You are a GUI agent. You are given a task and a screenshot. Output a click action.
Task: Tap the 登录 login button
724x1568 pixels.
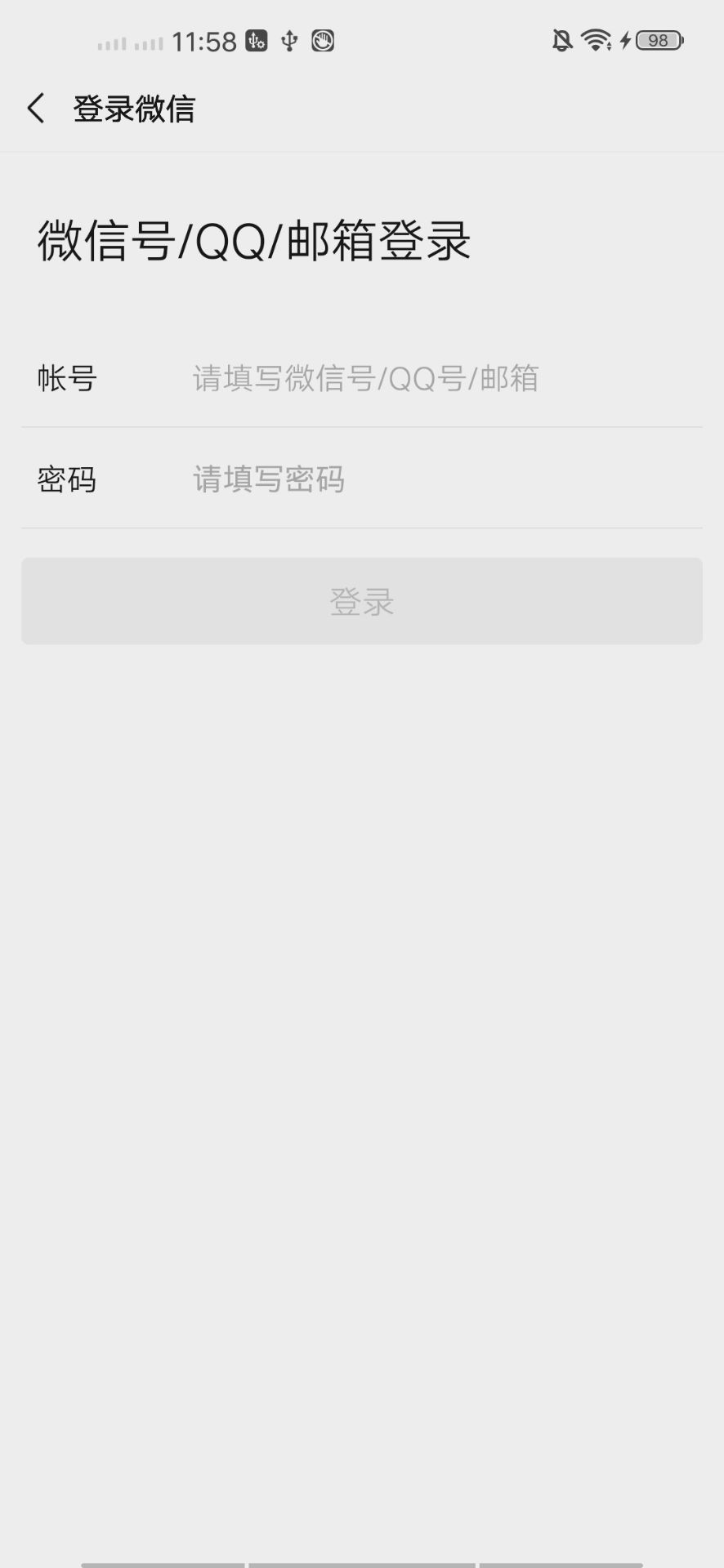click(x=361, y=602)
